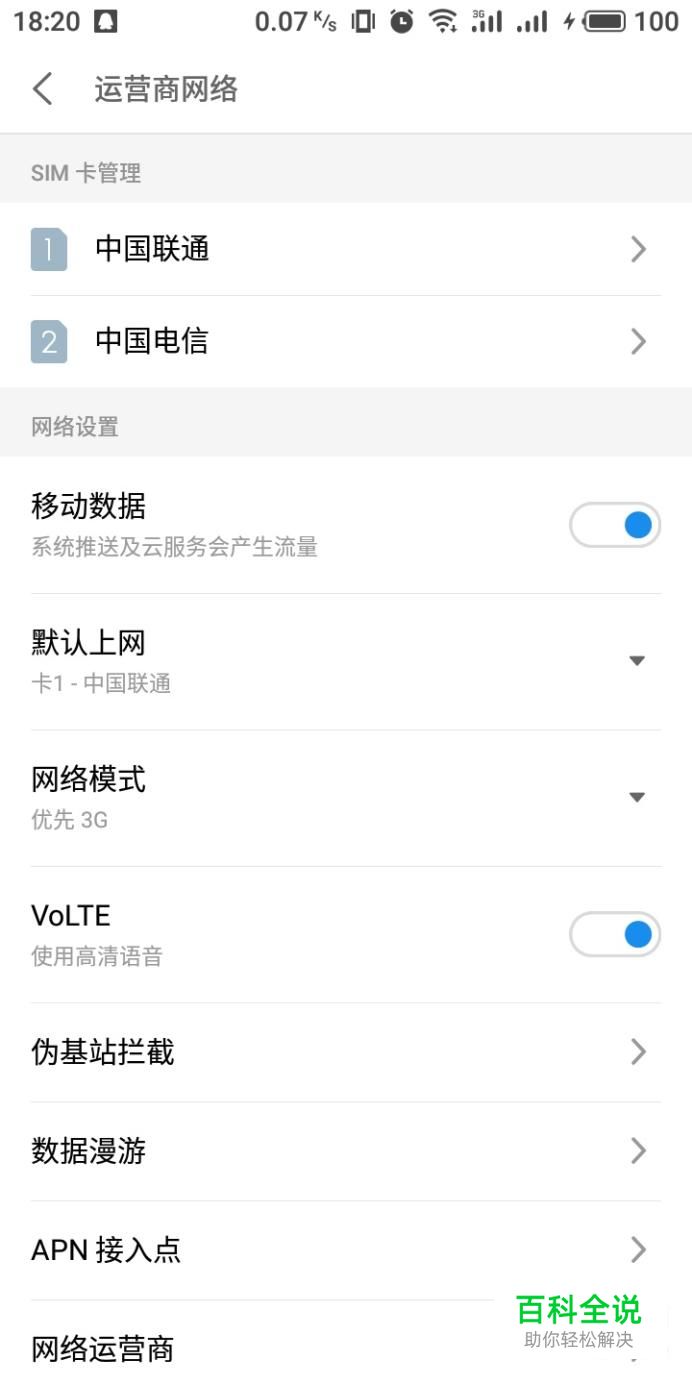Open APN 接入点 settings
Viewport: 692px width, 1384px height.
click(x=346, y=1250)
